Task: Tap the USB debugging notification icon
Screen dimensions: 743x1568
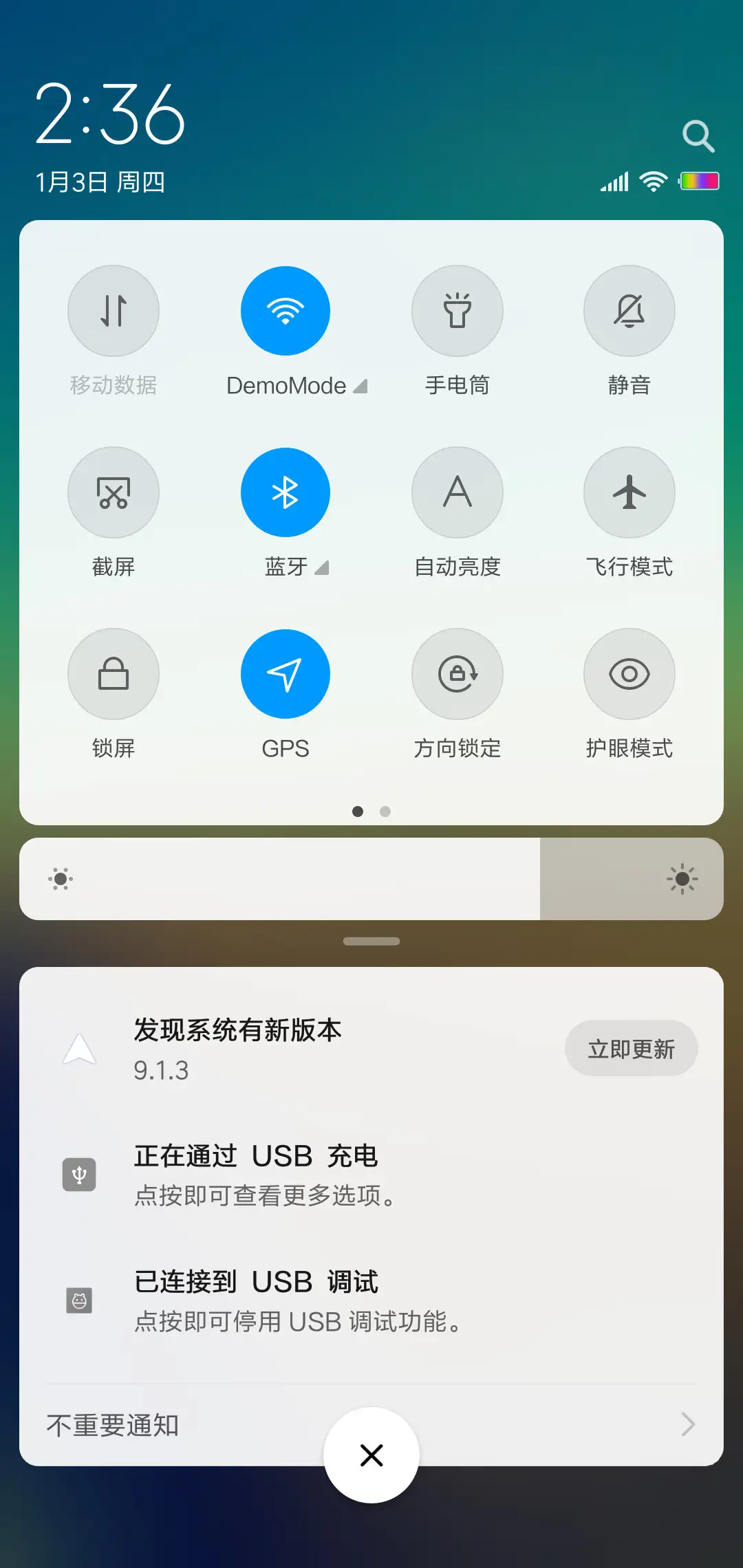Action: 79,1300
